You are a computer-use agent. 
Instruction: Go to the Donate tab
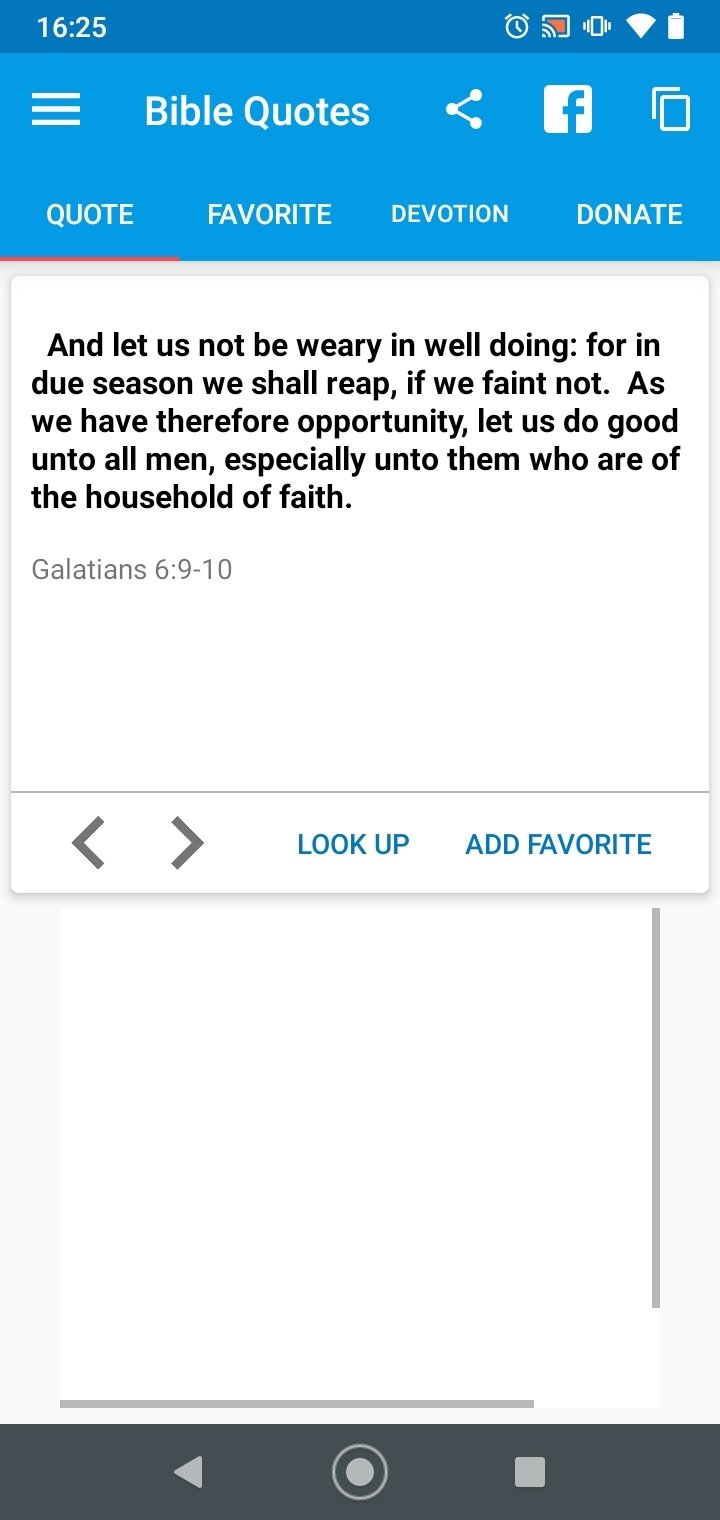coord(630,214)
